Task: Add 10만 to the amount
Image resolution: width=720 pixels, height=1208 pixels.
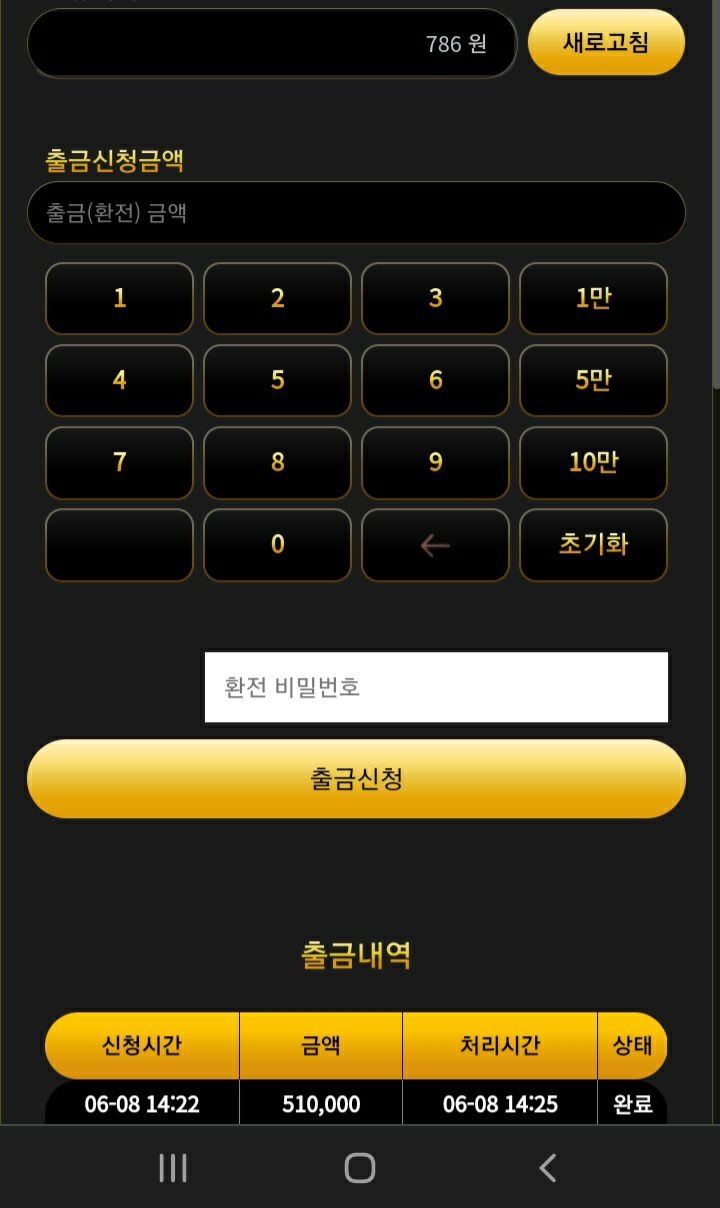Action: (593, 462)
